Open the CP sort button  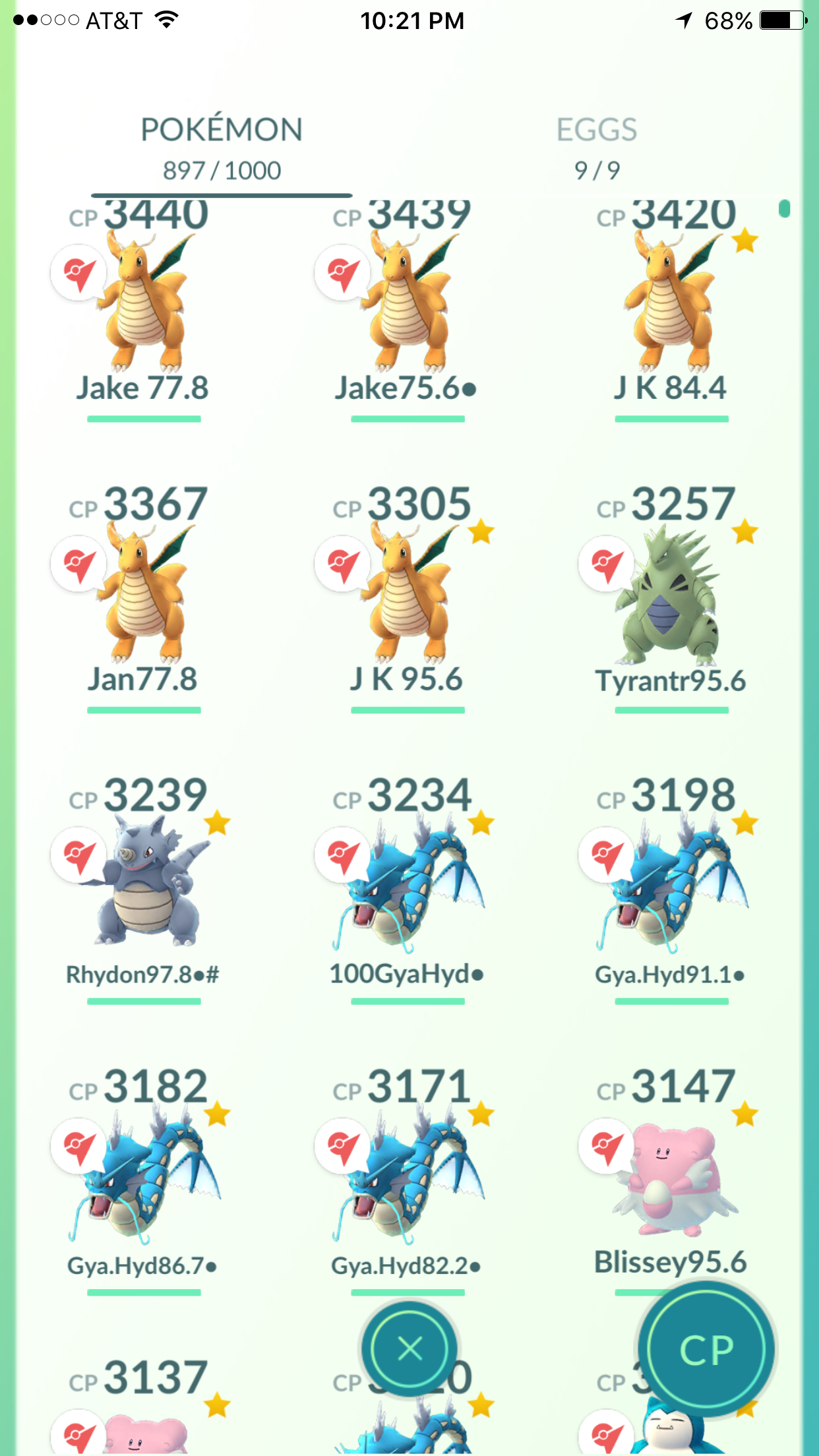click(706, 1349)
